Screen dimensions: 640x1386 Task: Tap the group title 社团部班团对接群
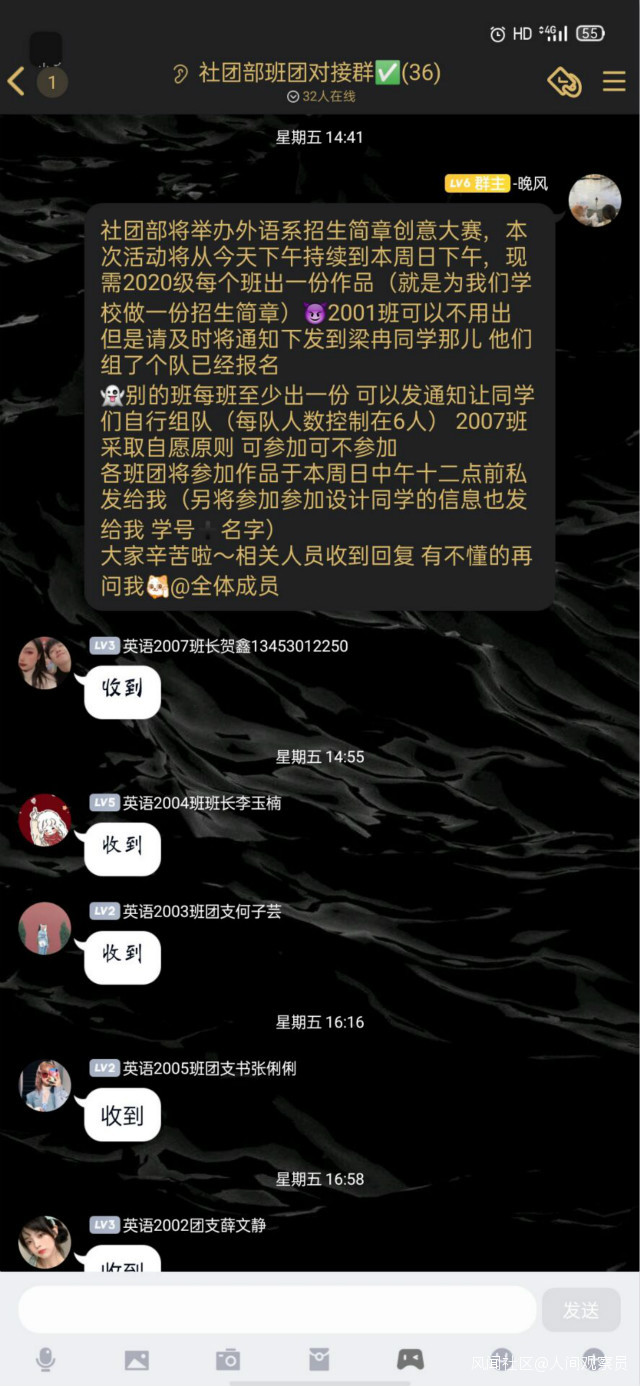pyautogui.click(x=285, y=73)
